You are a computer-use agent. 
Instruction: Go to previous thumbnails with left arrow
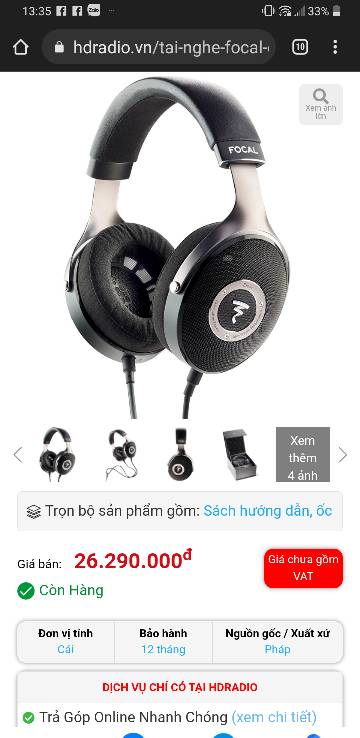(18, 455)
